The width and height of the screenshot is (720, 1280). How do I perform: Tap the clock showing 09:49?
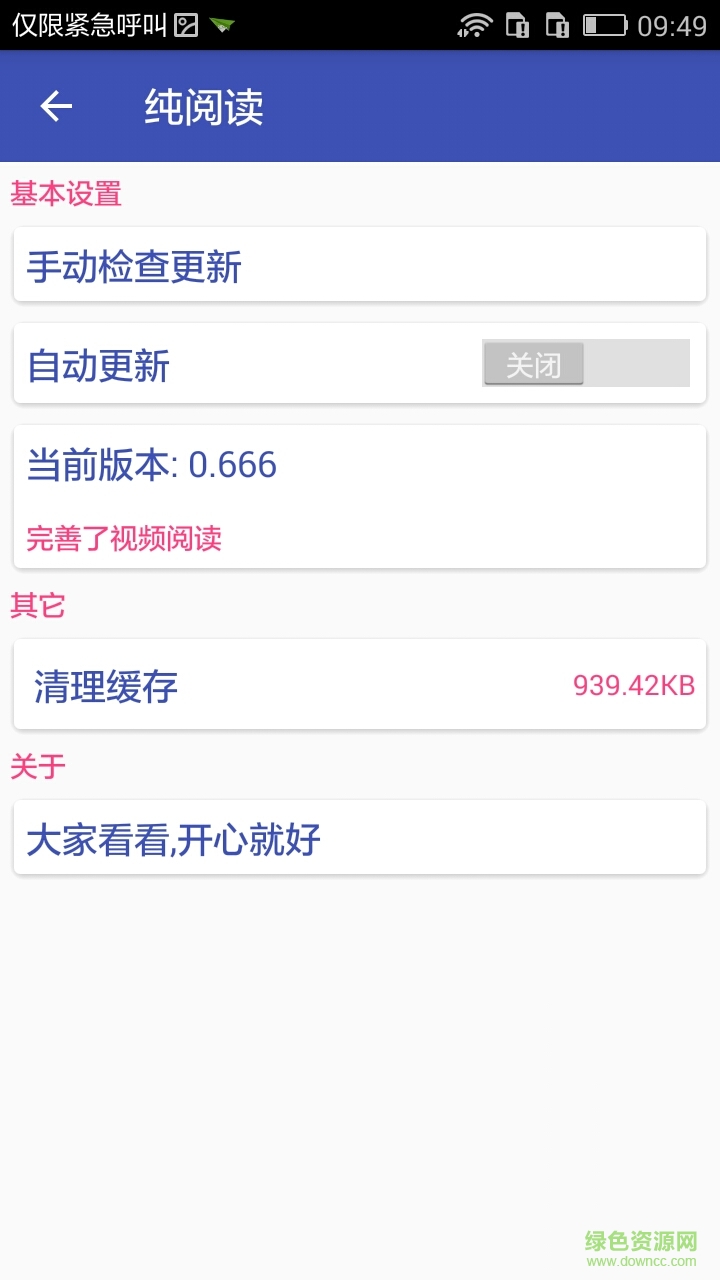(x=672, y=23)
